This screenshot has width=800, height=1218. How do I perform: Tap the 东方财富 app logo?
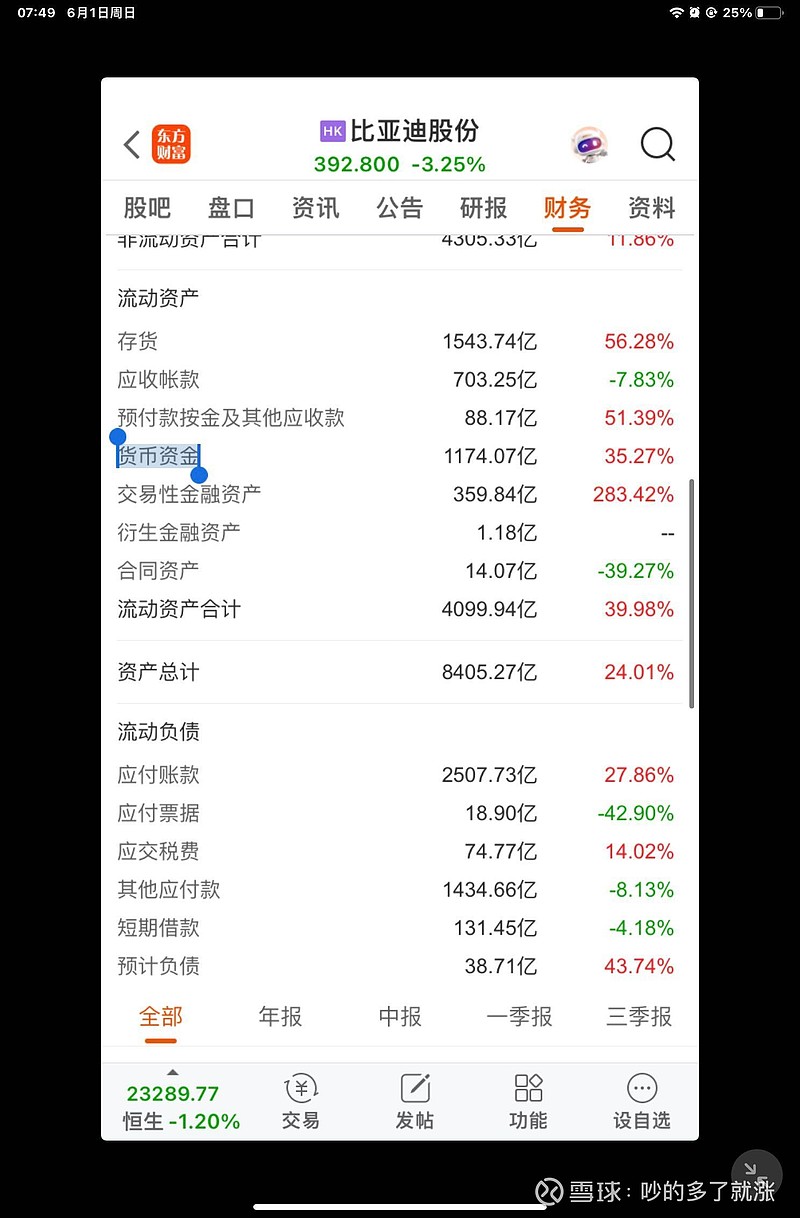pos(170,144)
